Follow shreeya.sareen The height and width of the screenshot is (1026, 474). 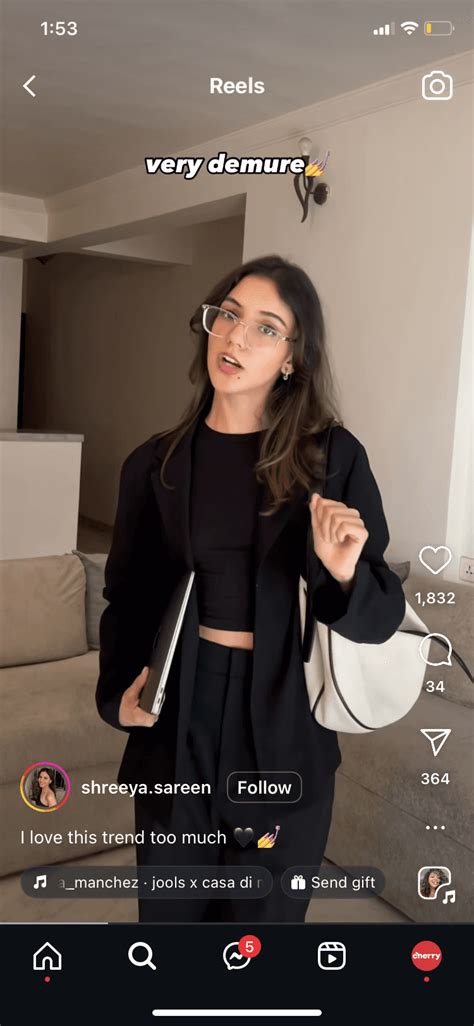[x=264, y=788]
